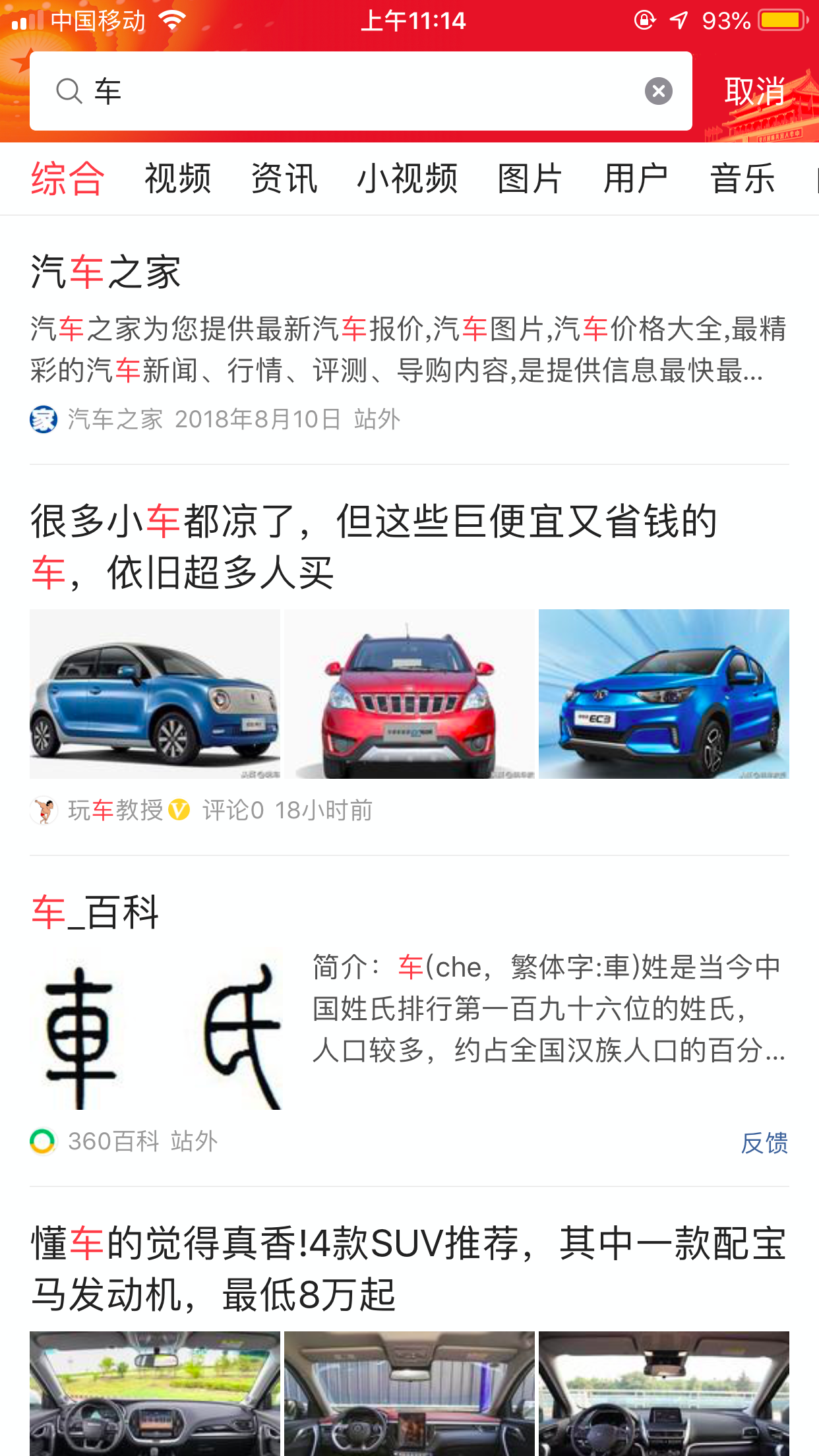Select the 小视频 tab
Screen dimensions: 819x1456
(407, 179)
